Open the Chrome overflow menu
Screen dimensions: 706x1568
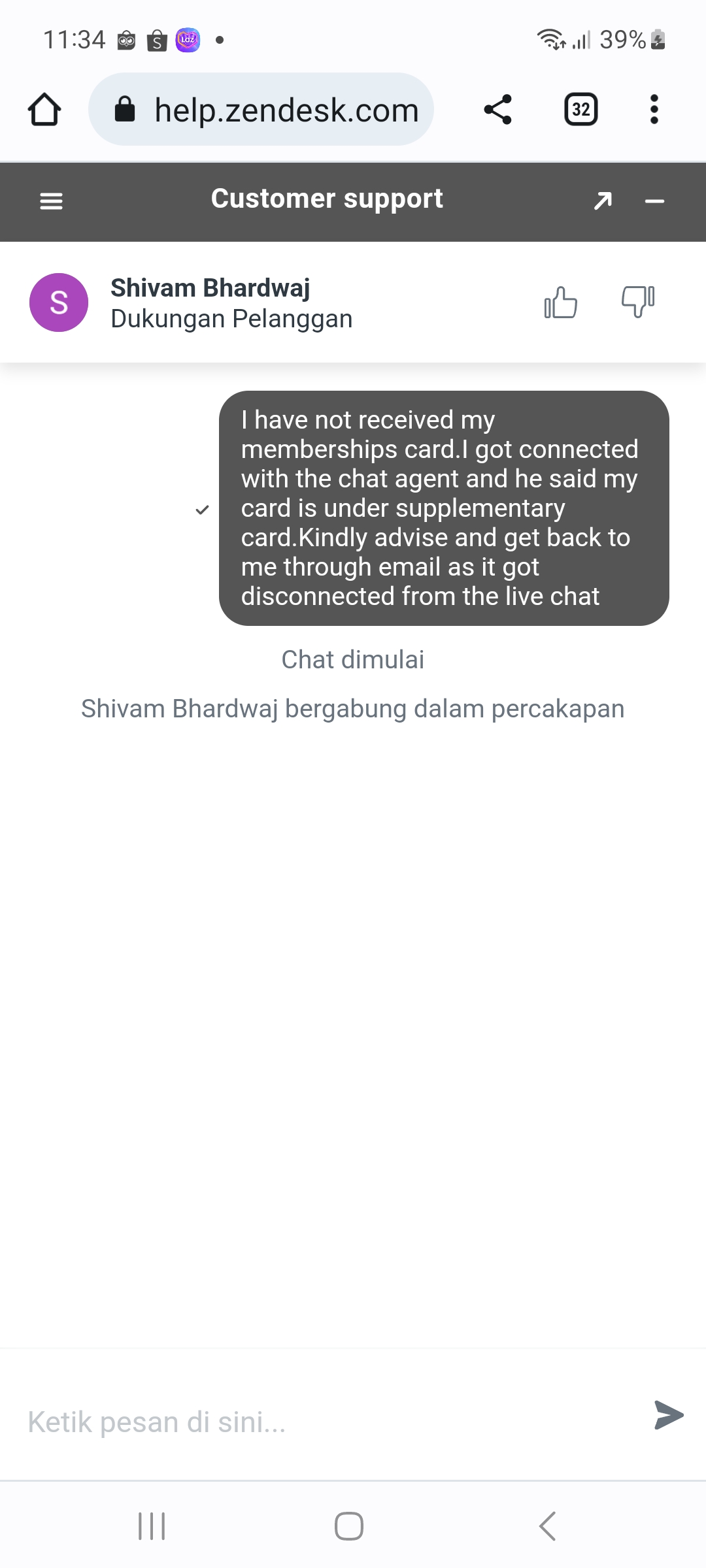[x=653, y=109]
